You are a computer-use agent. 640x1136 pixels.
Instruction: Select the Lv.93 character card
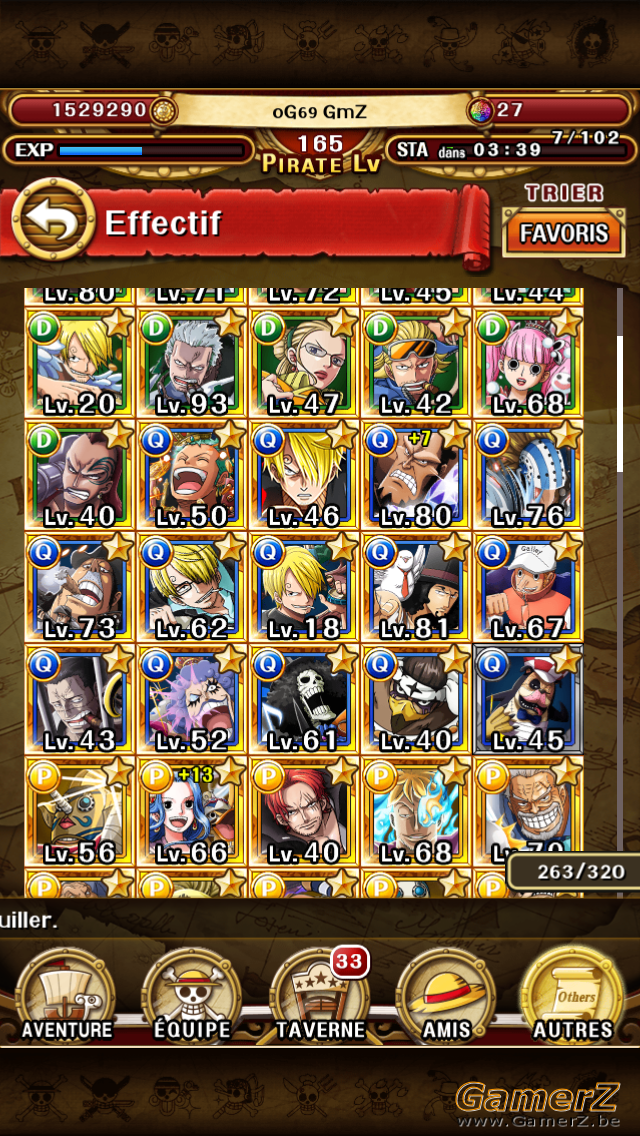click(x=192, y=362)
